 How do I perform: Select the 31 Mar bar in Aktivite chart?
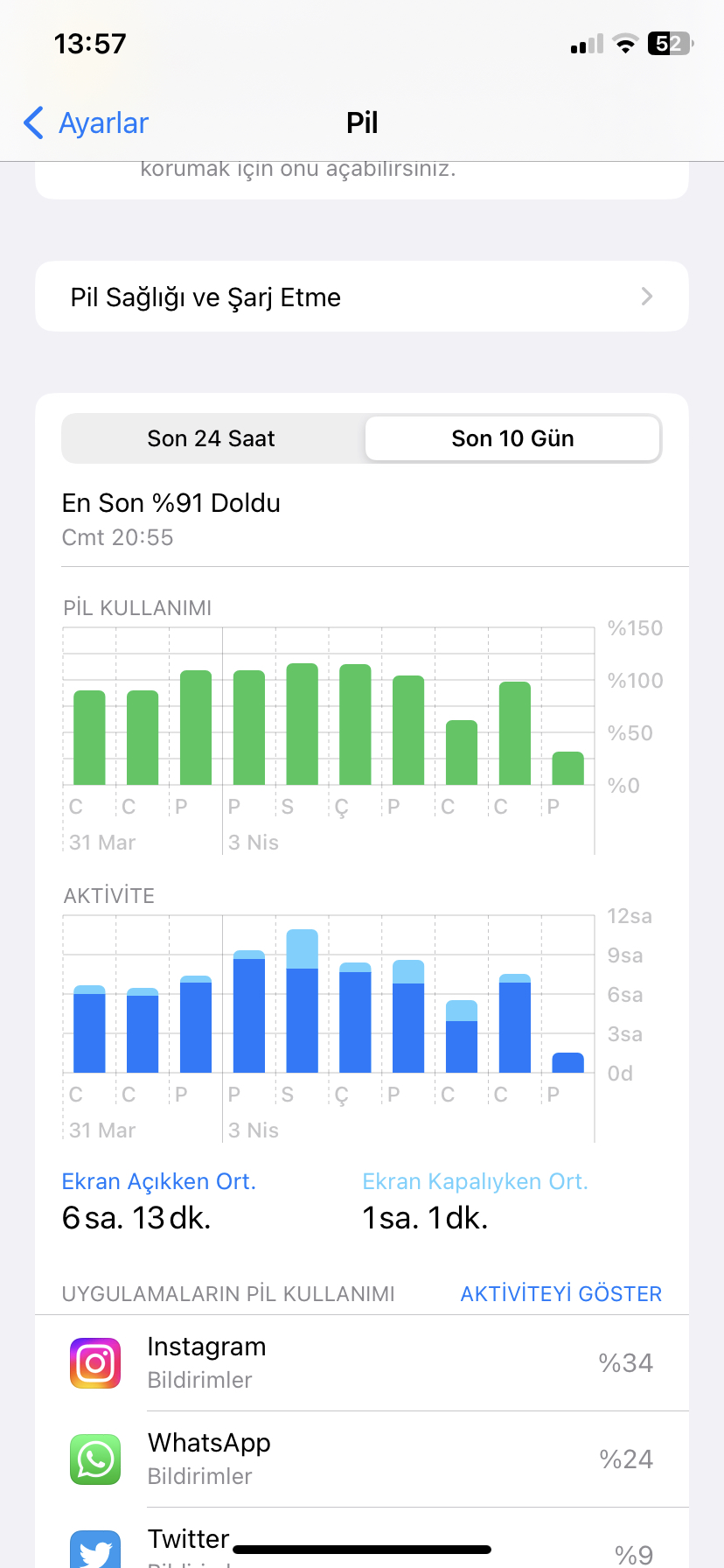point(89,1029)
